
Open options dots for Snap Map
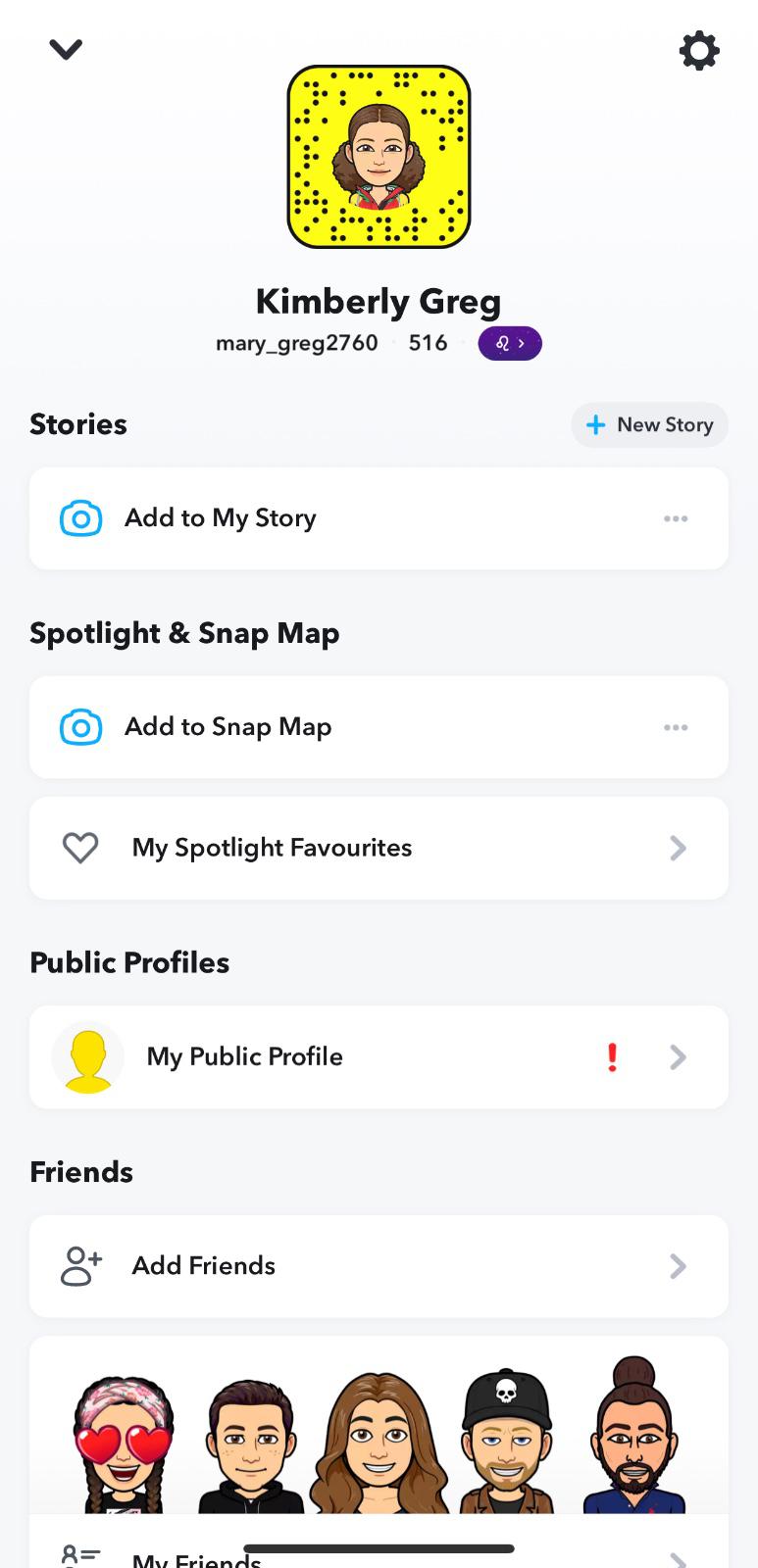[676, 727]
